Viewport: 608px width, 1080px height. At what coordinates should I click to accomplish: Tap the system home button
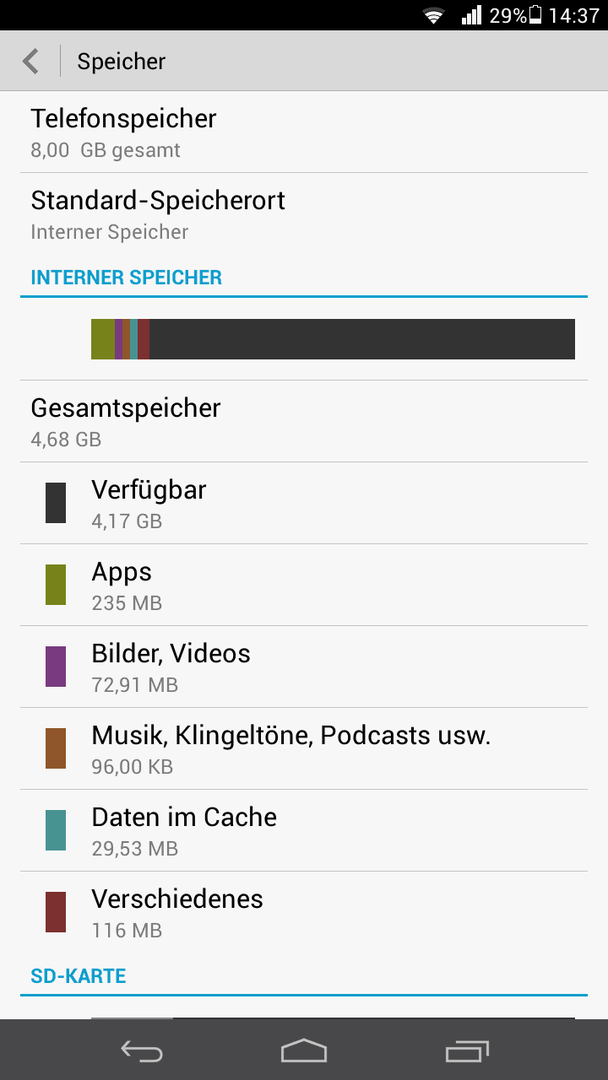click(304, 1051)
